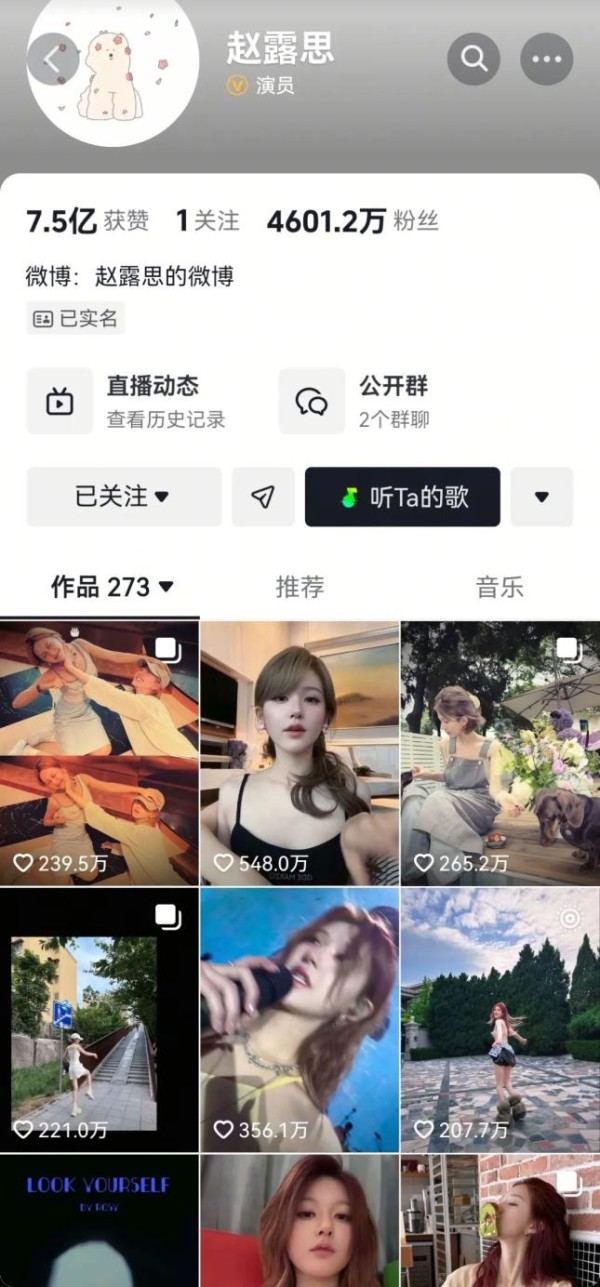Open the three-dot overflow menu
The width and height of the screenshot is (600, 1287).
[x=547, y=59]
